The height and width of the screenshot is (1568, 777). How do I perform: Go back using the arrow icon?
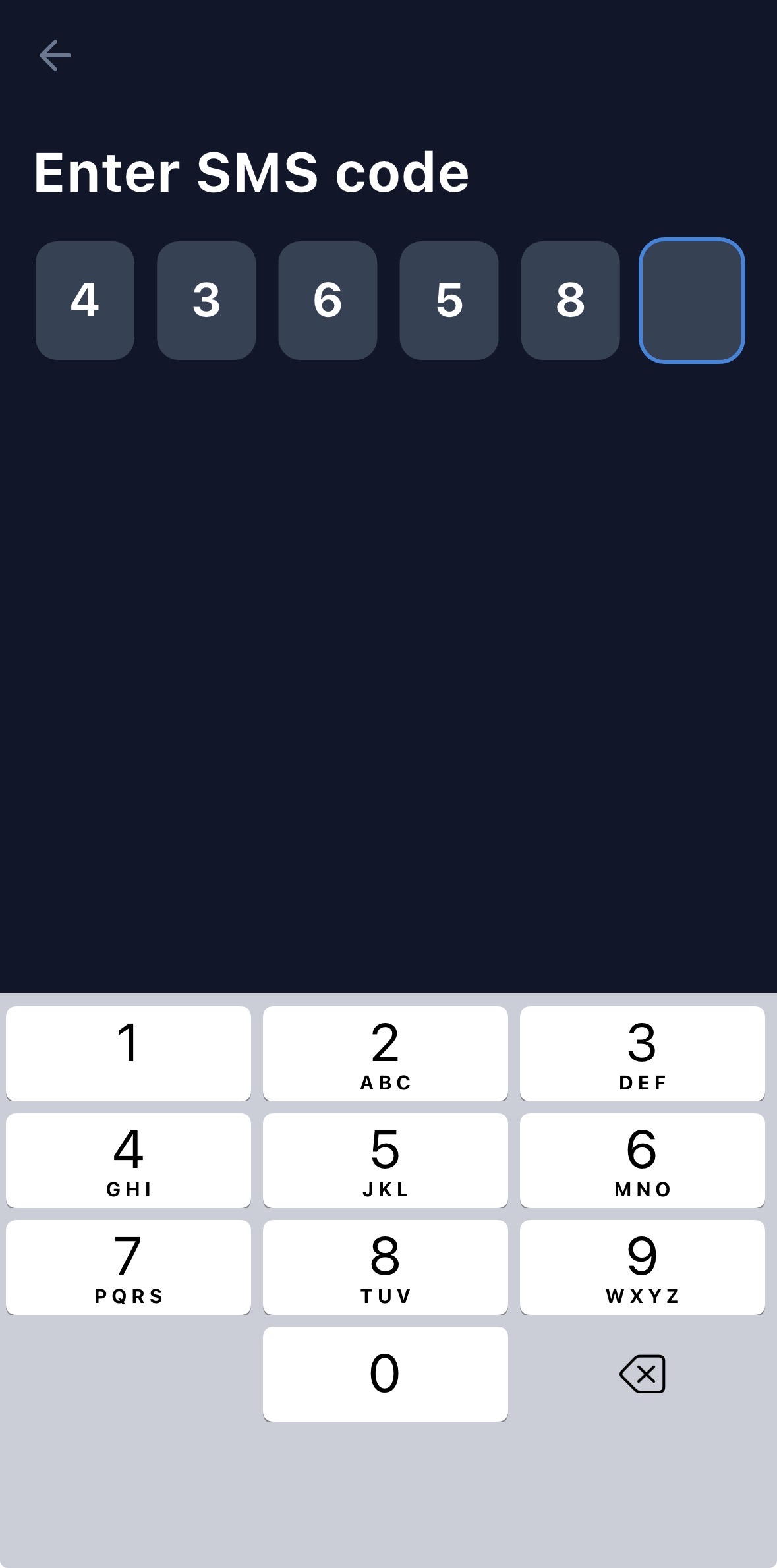pos(55,55)
